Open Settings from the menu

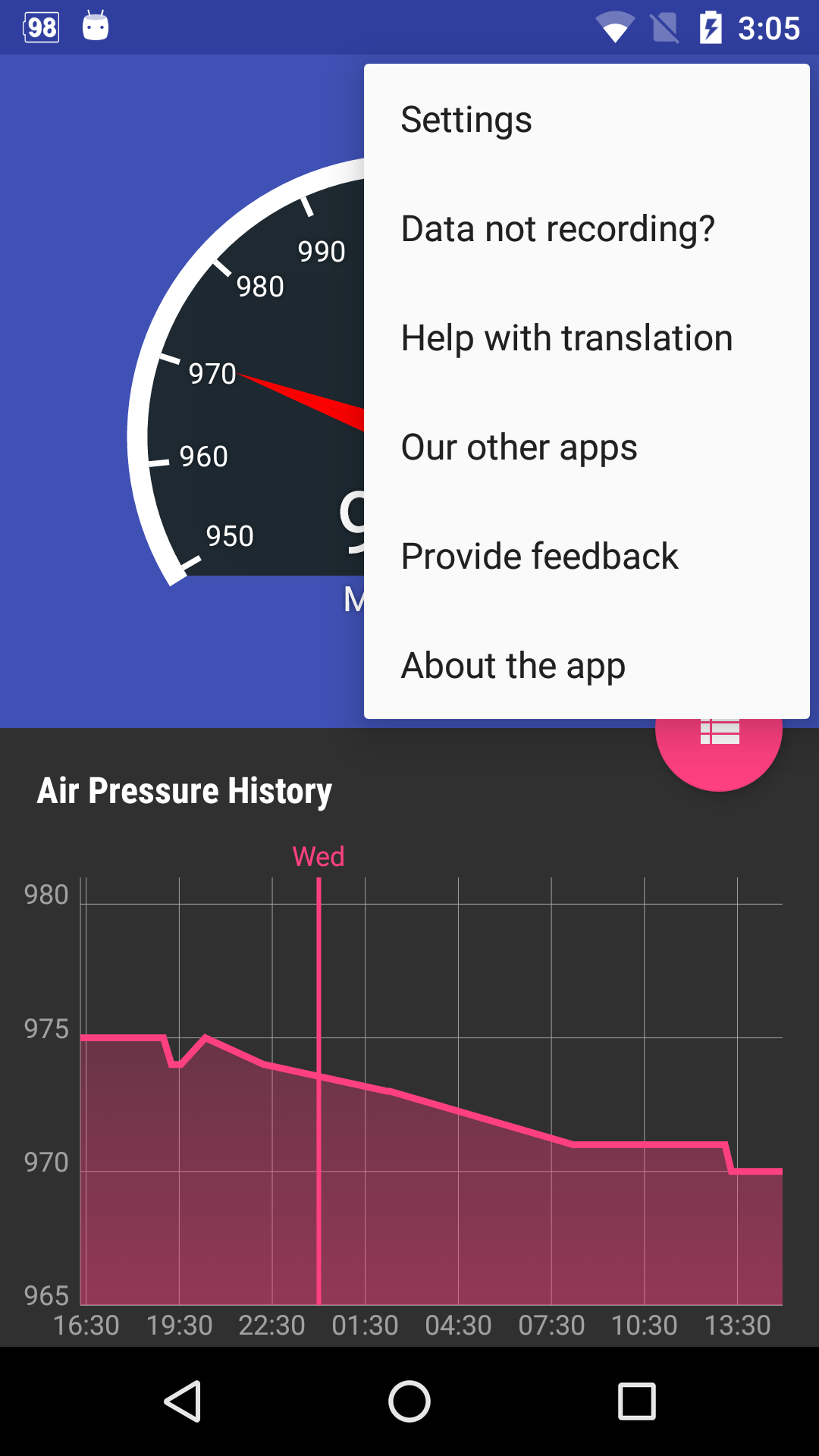587,120
